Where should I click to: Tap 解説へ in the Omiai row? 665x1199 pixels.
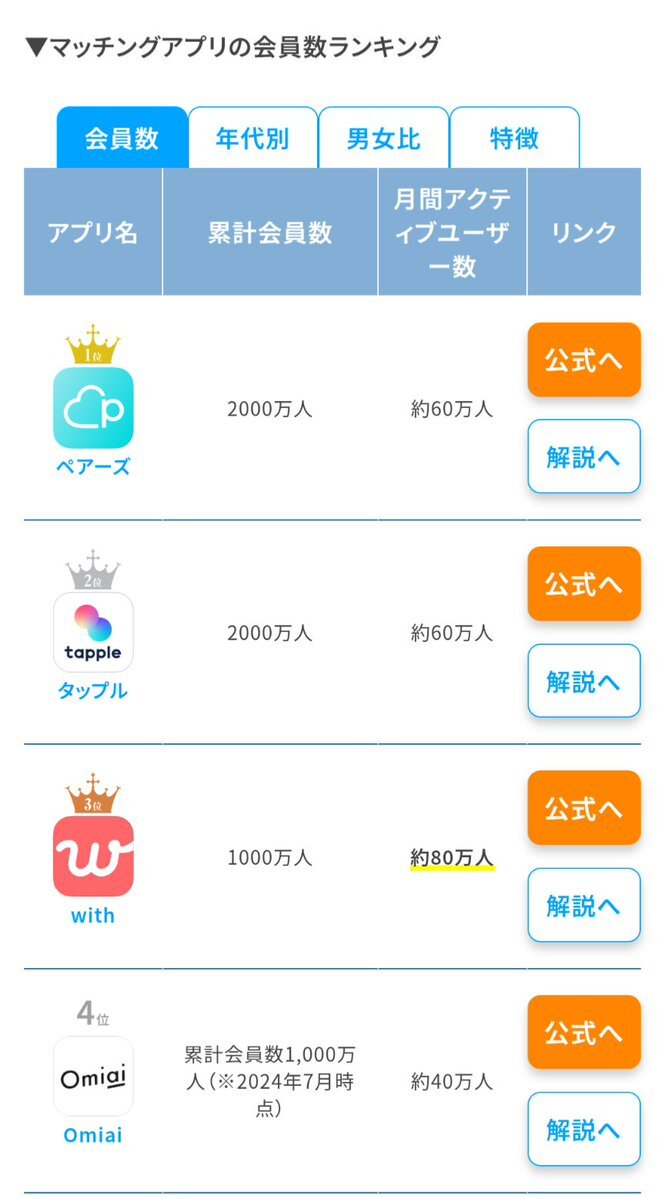coord(584,1129)
